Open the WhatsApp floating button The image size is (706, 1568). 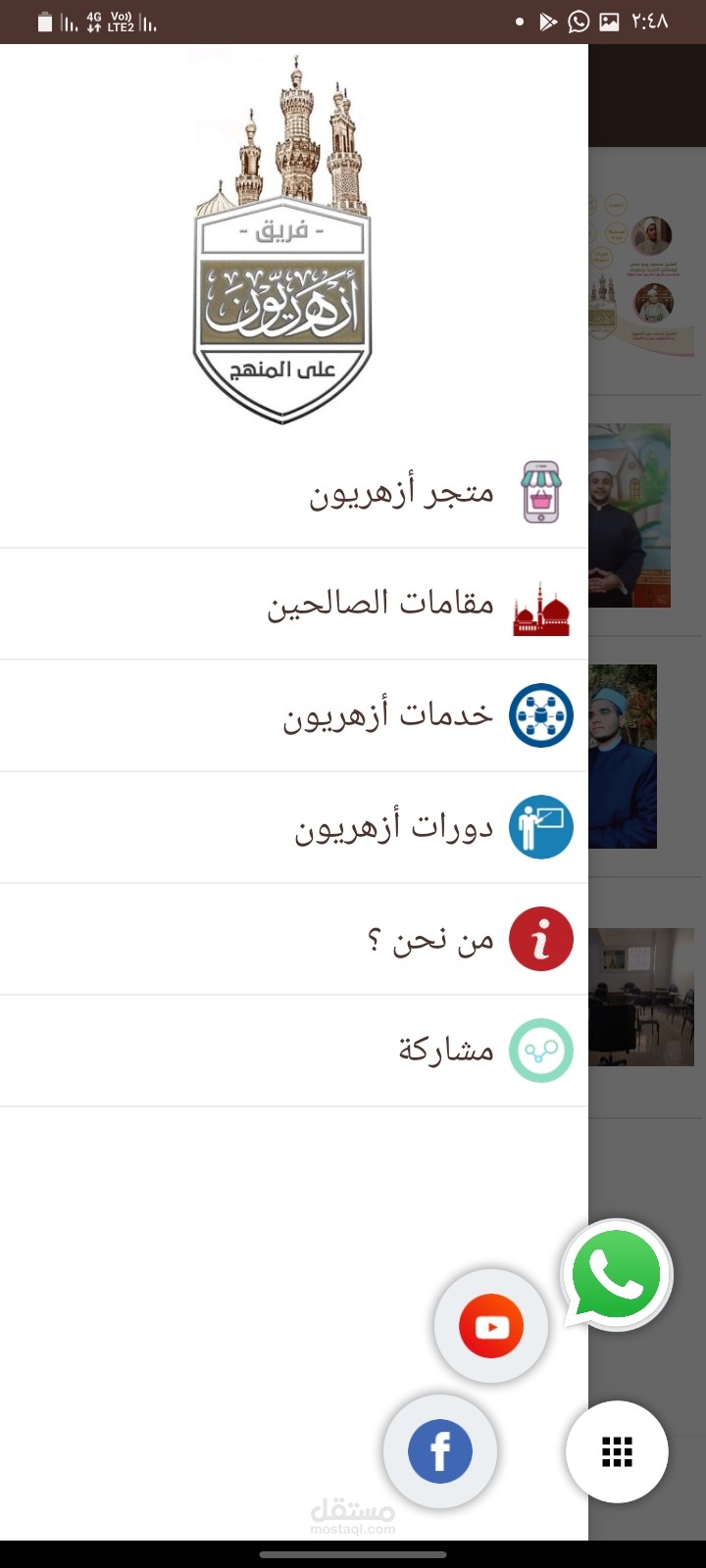(617, 1274)
